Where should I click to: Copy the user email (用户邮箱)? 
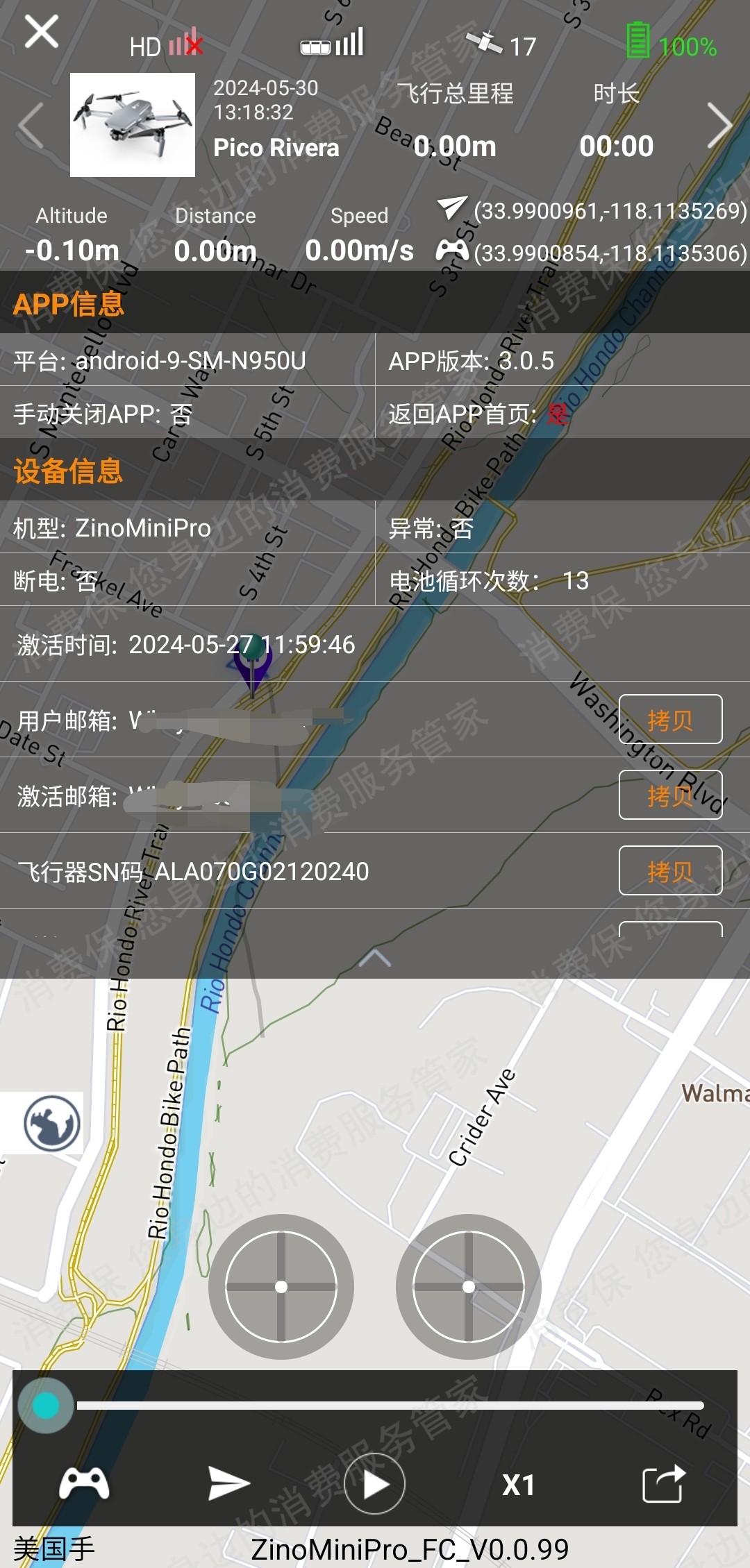pos(670,720)
